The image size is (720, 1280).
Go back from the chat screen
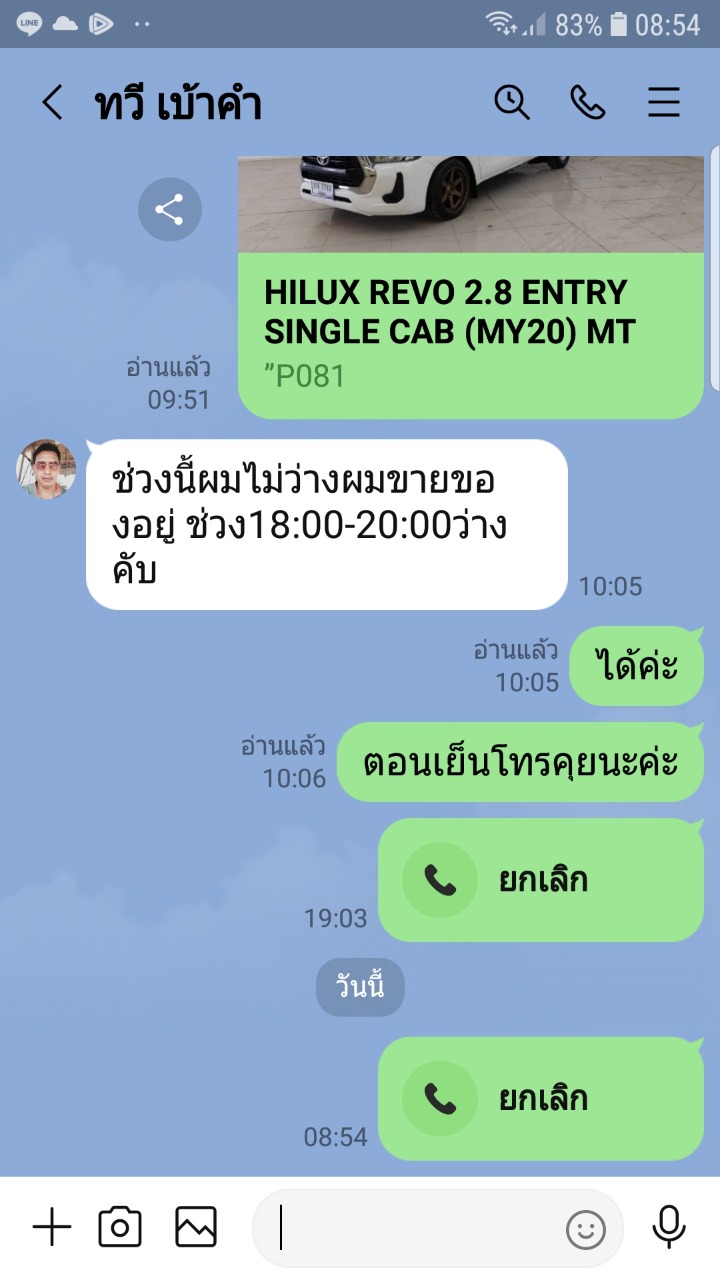52,103
